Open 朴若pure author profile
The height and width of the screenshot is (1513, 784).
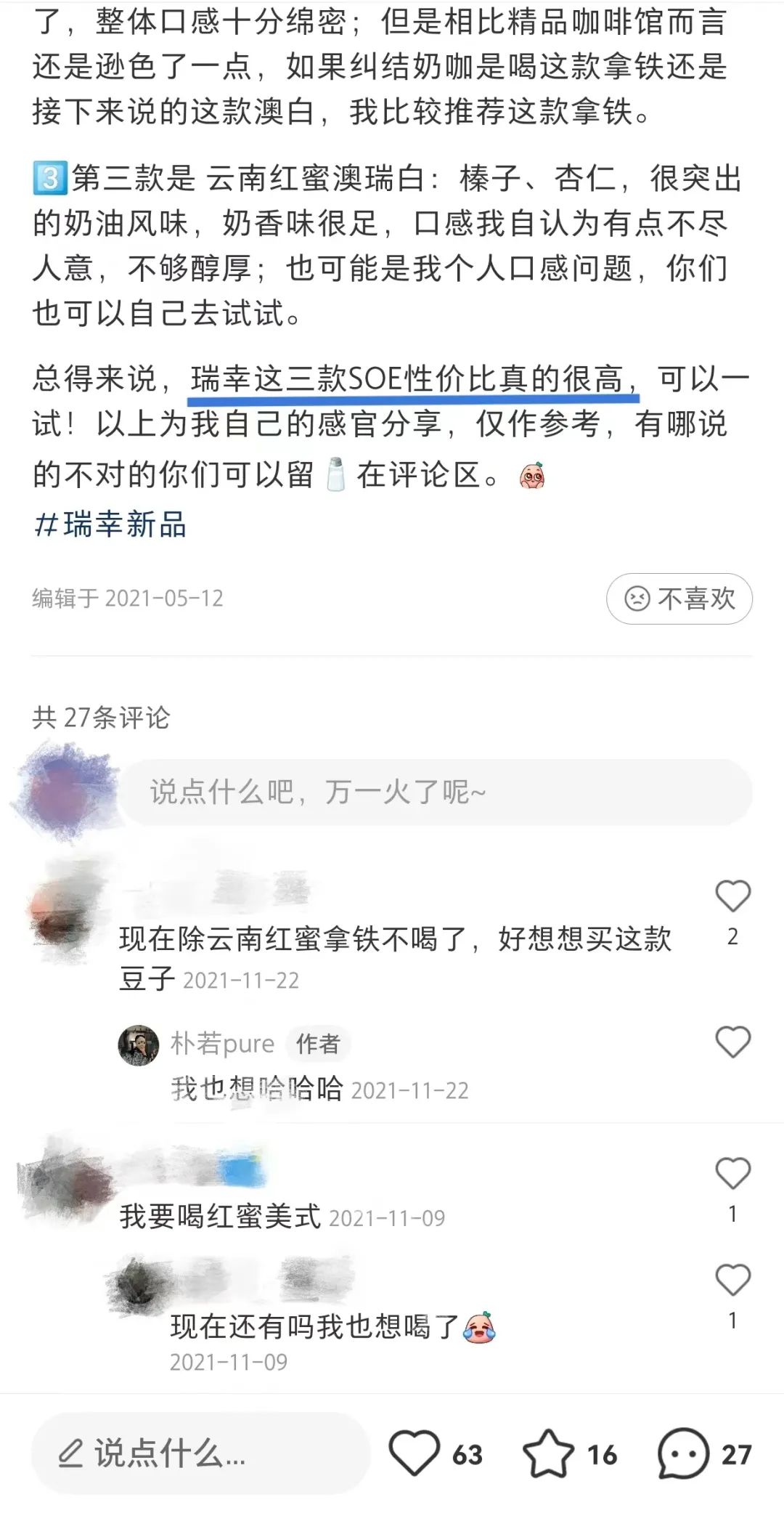221,1044
